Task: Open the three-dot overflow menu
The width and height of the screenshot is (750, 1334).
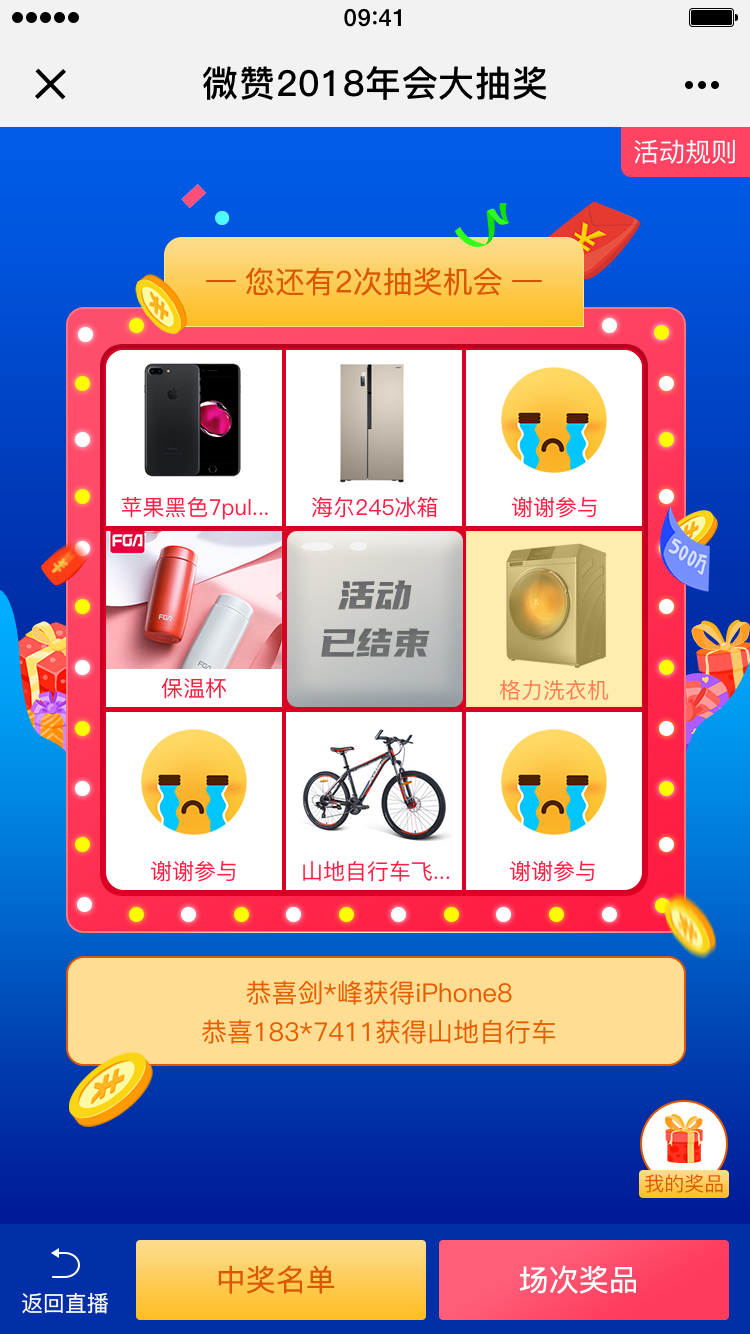Action: tap(702, 85)
